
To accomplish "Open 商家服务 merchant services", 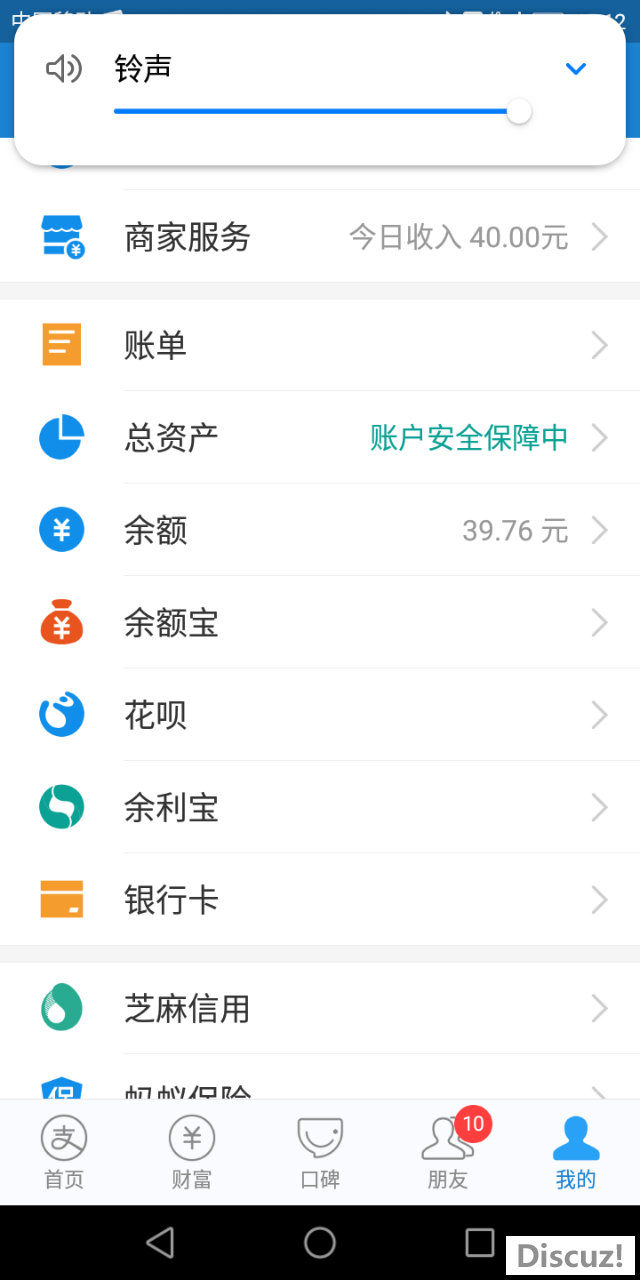I will 320,237.
